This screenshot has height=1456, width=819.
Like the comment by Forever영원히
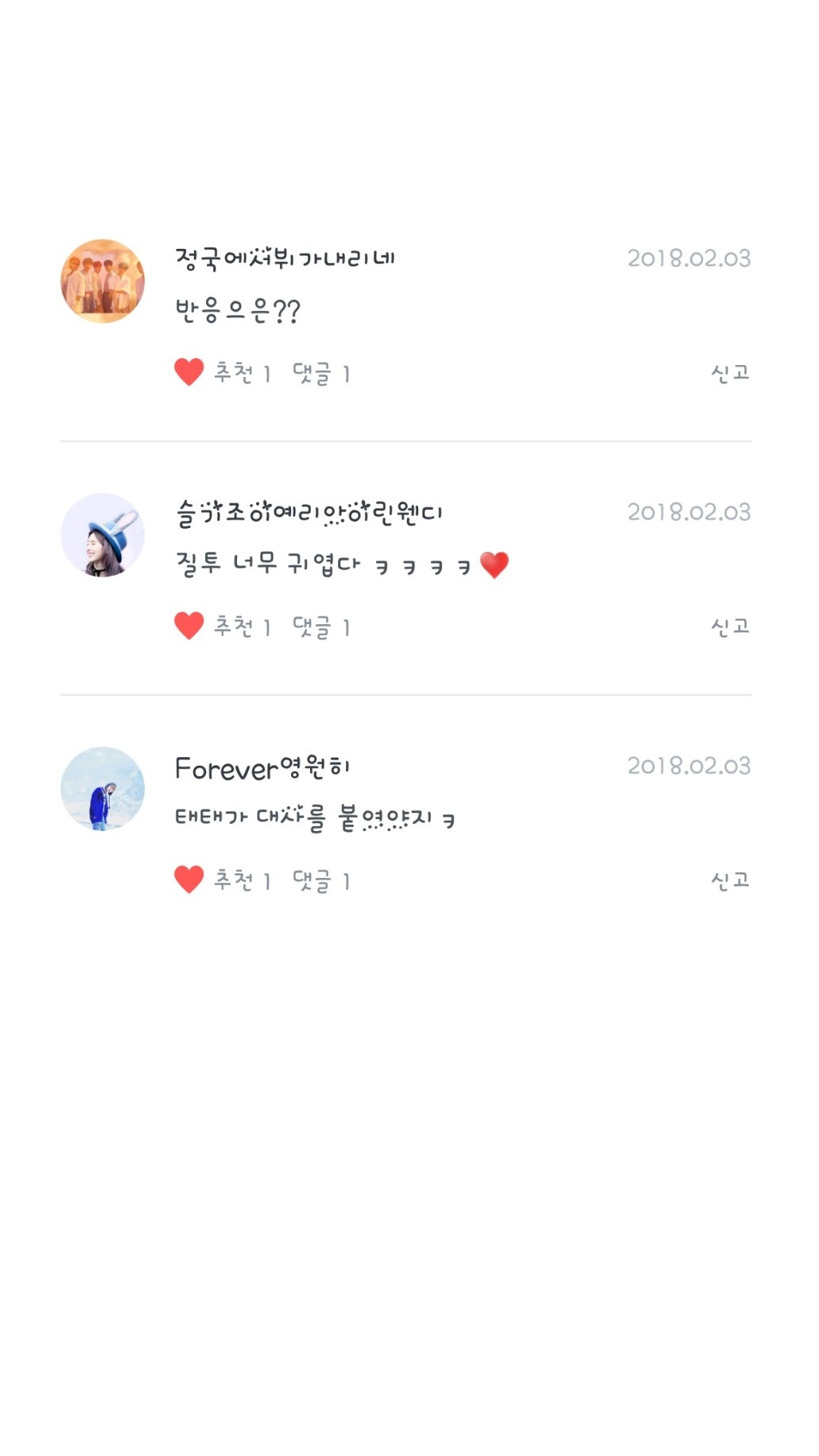pos(189,879)
